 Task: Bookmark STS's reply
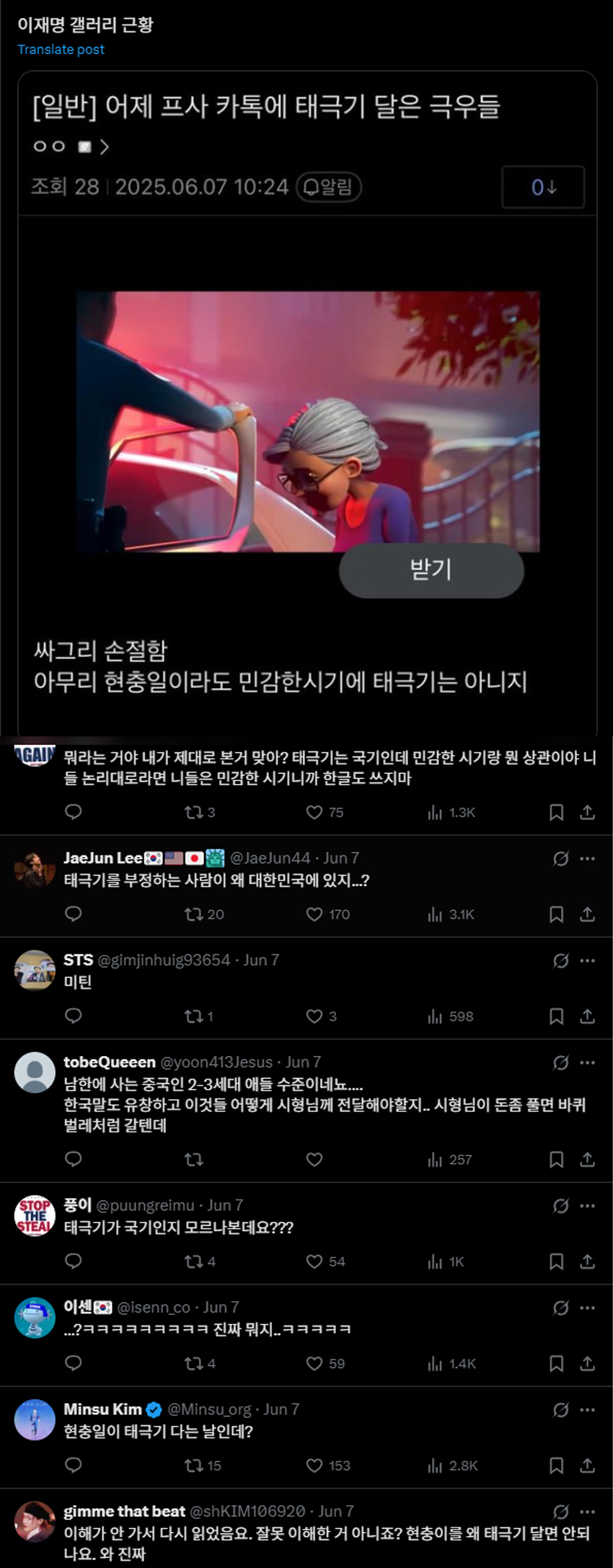click(556, 1016)
